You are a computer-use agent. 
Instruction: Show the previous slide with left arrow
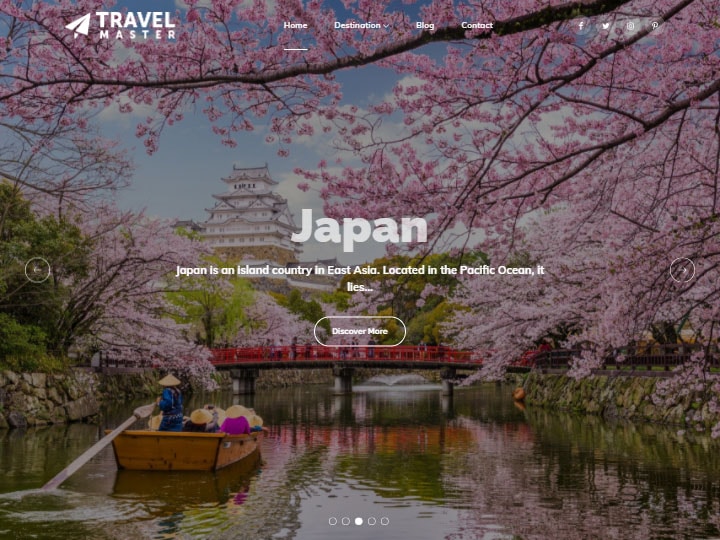tap(37, 269)
